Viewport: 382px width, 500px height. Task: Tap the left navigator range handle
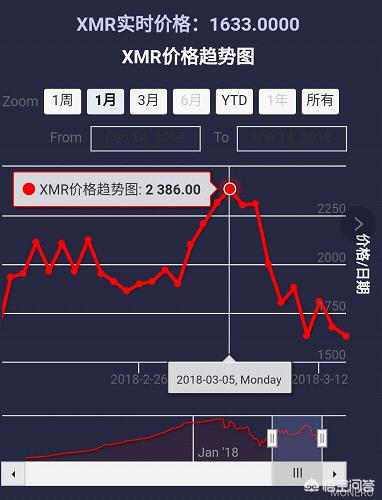(272, 438)
